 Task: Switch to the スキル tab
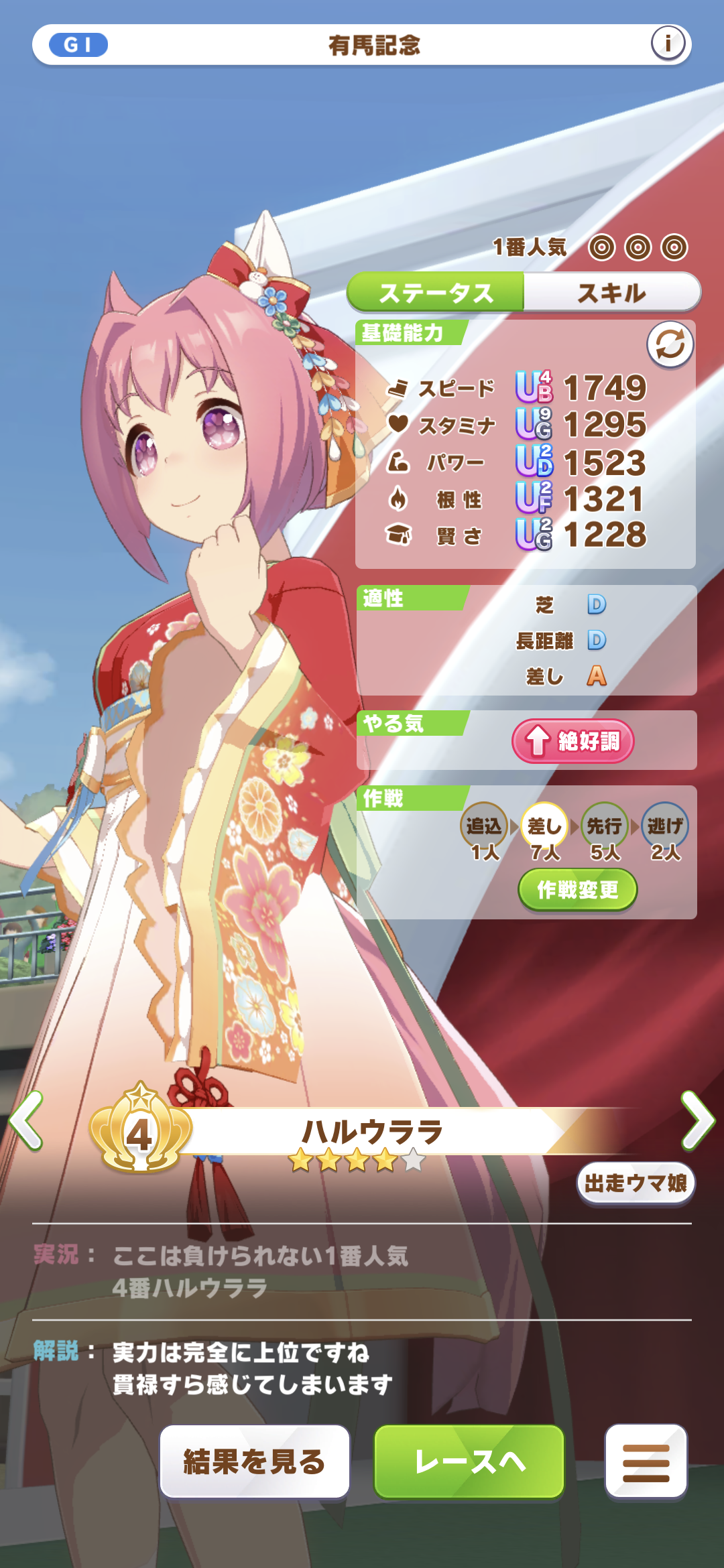[611, 293]
